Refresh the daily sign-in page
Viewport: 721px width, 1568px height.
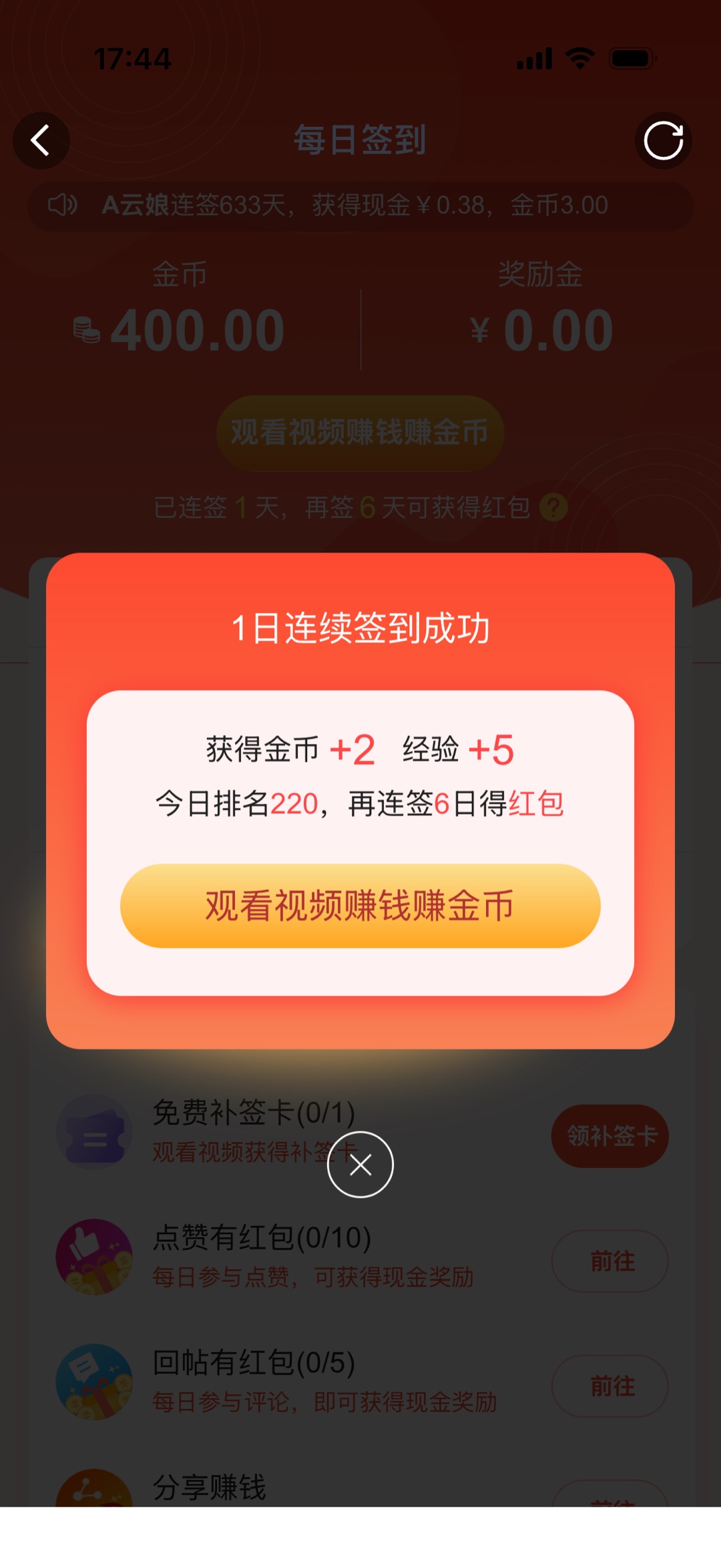coord(663,141)
